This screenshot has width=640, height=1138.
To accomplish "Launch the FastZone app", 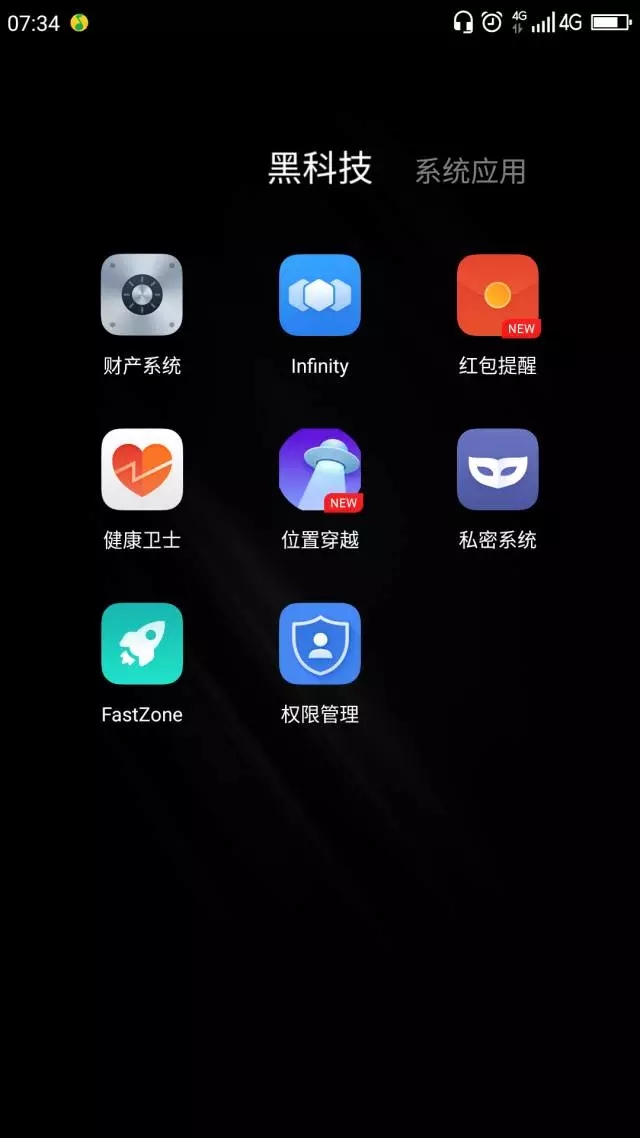I will click(142, 644).
